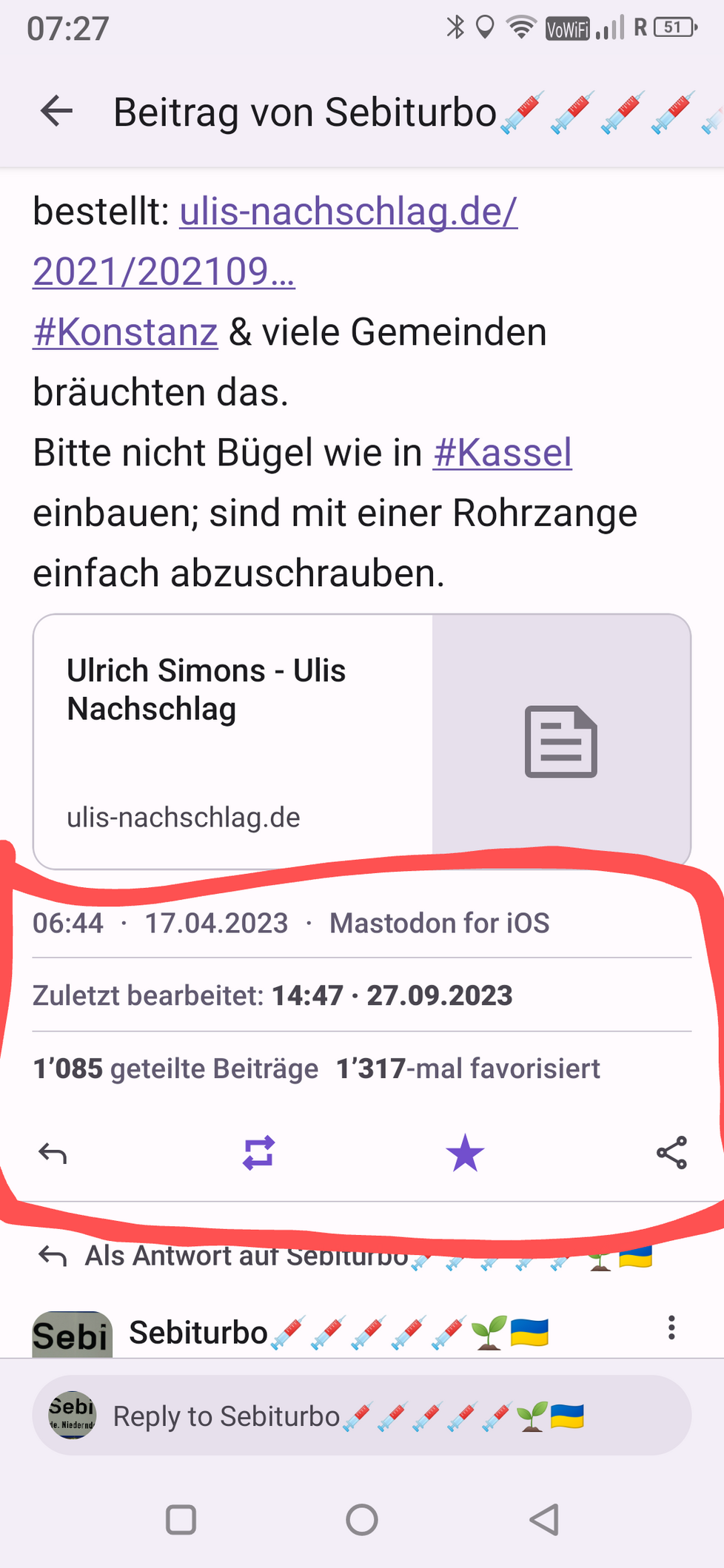Image resolution: width=724 pixels, height=1568 pixels.
Task: Show the 1'085 geteilte Beiträge list
Action: (175, 1069)
